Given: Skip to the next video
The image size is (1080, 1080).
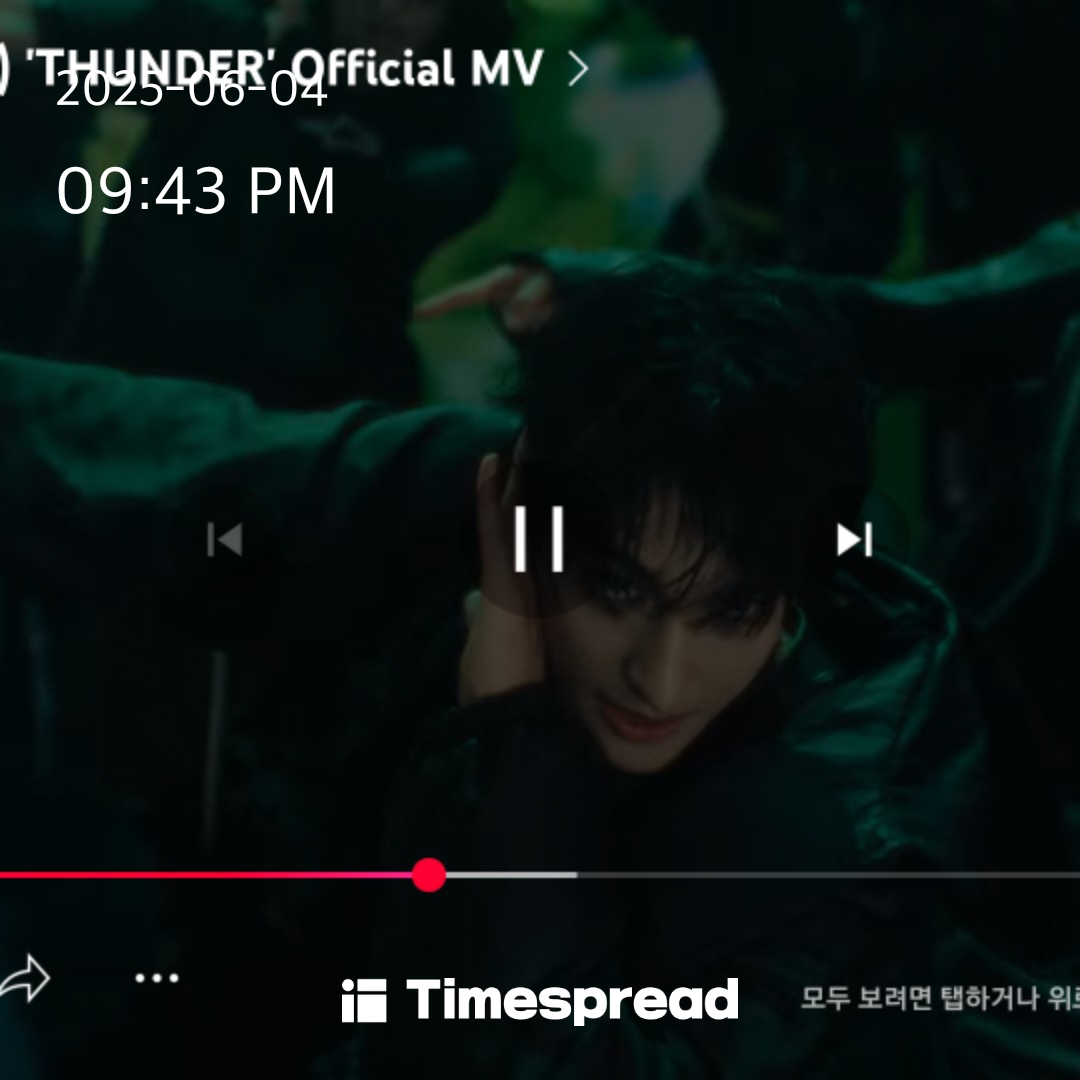Looking at the screenshot, I should click(855, 540).
